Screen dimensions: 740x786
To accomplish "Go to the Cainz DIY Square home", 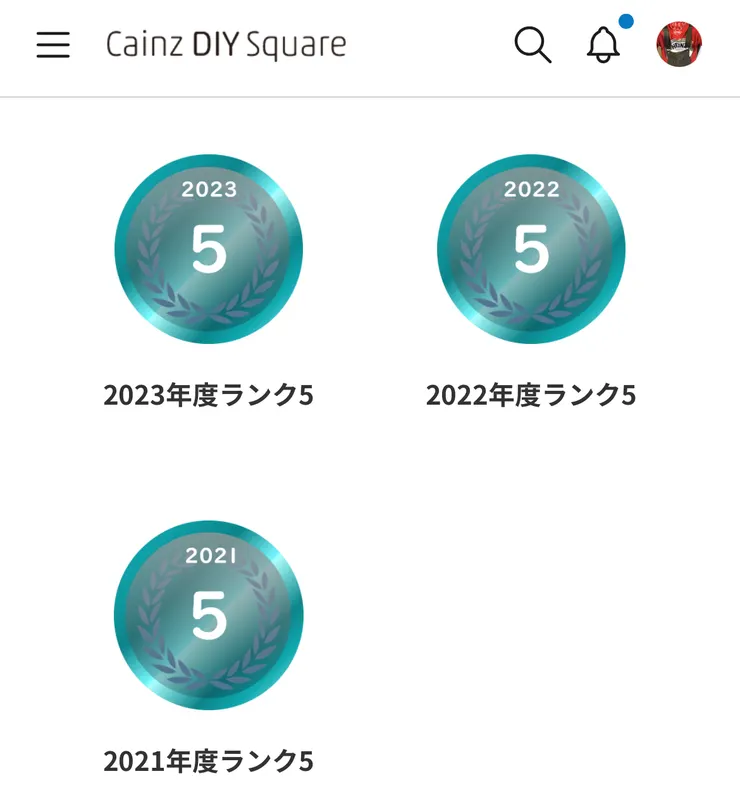I will [x=226, y=45].
